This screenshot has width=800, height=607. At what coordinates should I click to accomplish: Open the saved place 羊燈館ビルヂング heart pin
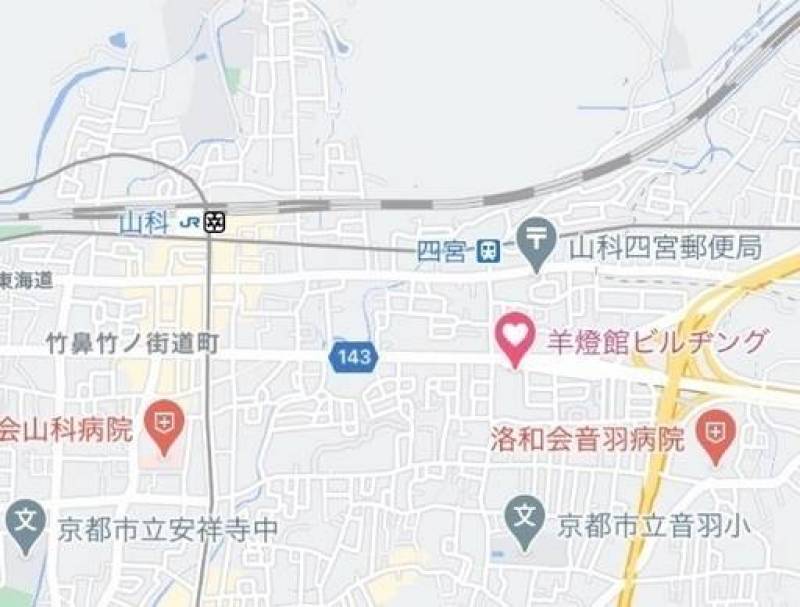coord(514,338)
